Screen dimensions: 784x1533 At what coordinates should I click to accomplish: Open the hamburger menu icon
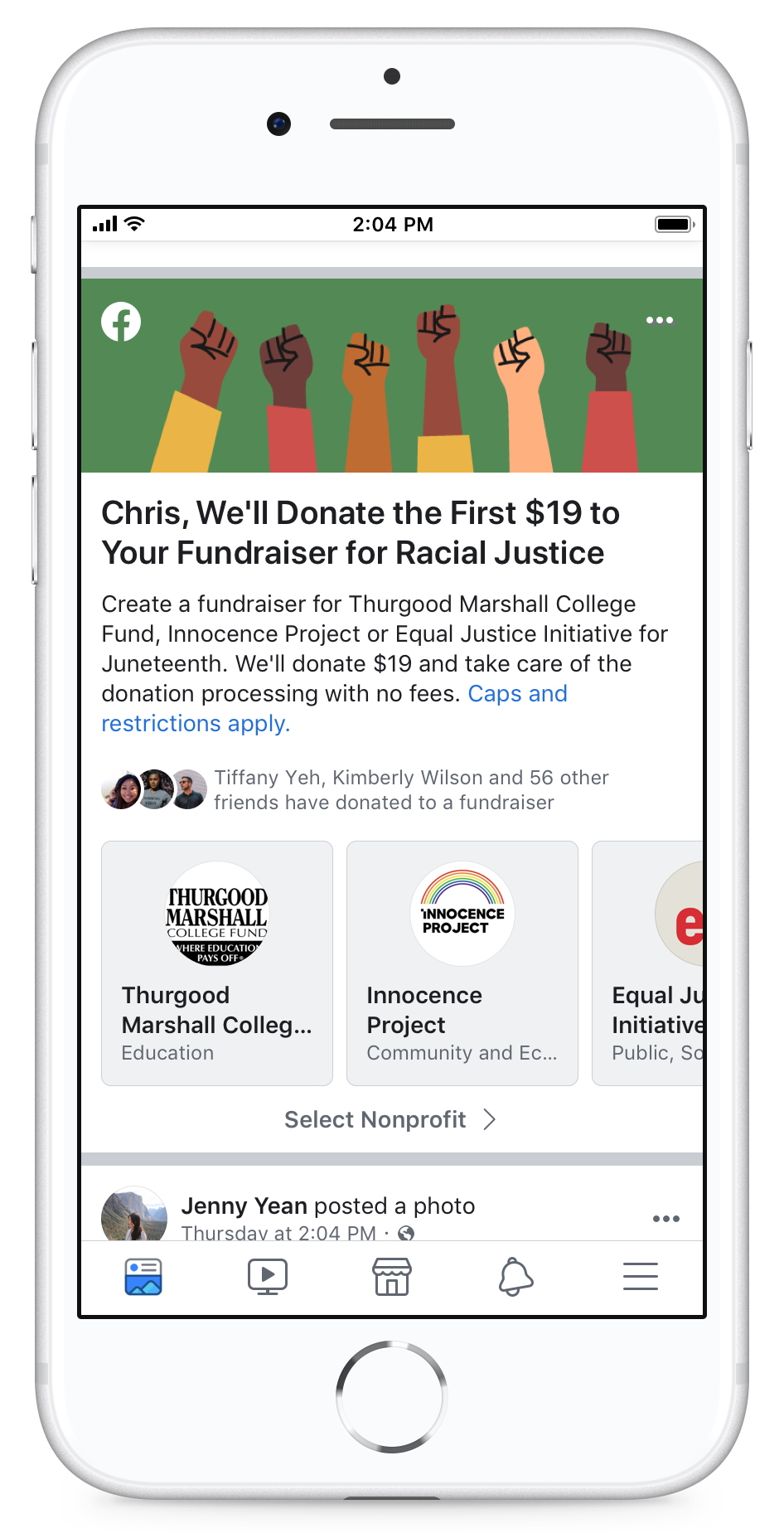pos(640,1276)
